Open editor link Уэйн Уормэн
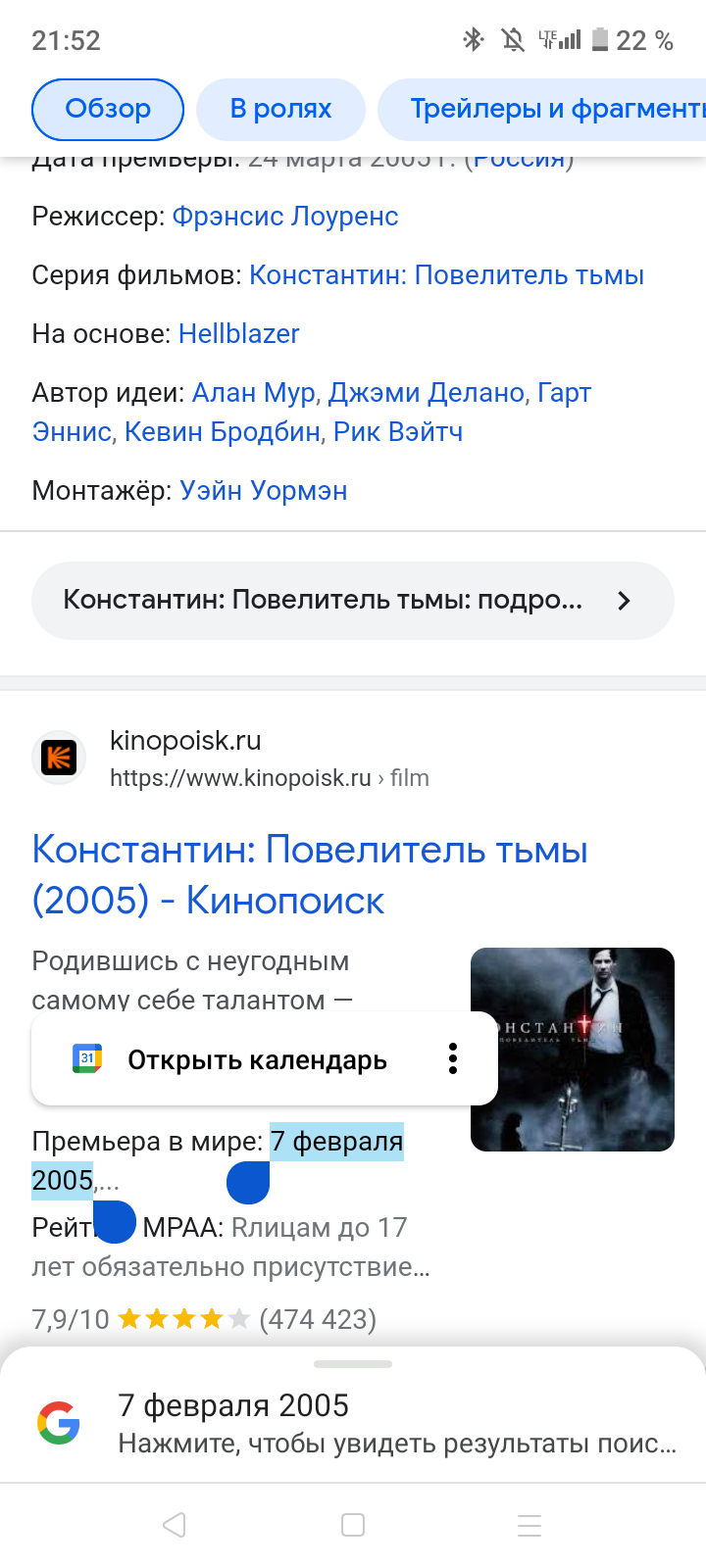Screen dimensions: 706x1568 (x=263, y=491)
